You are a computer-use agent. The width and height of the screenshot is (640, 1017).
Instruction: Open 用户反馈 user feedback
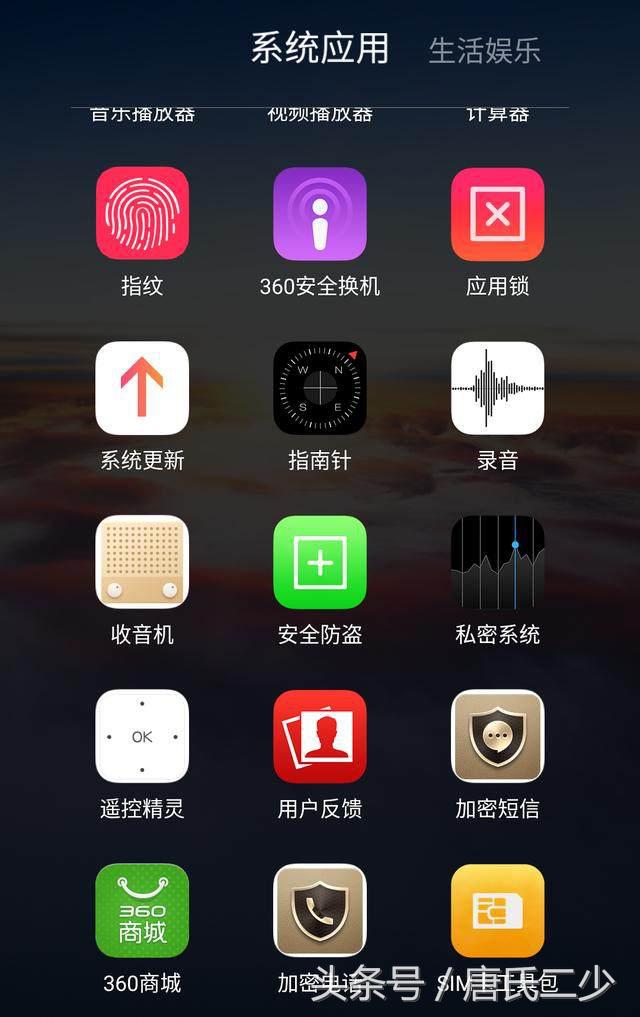320,736
